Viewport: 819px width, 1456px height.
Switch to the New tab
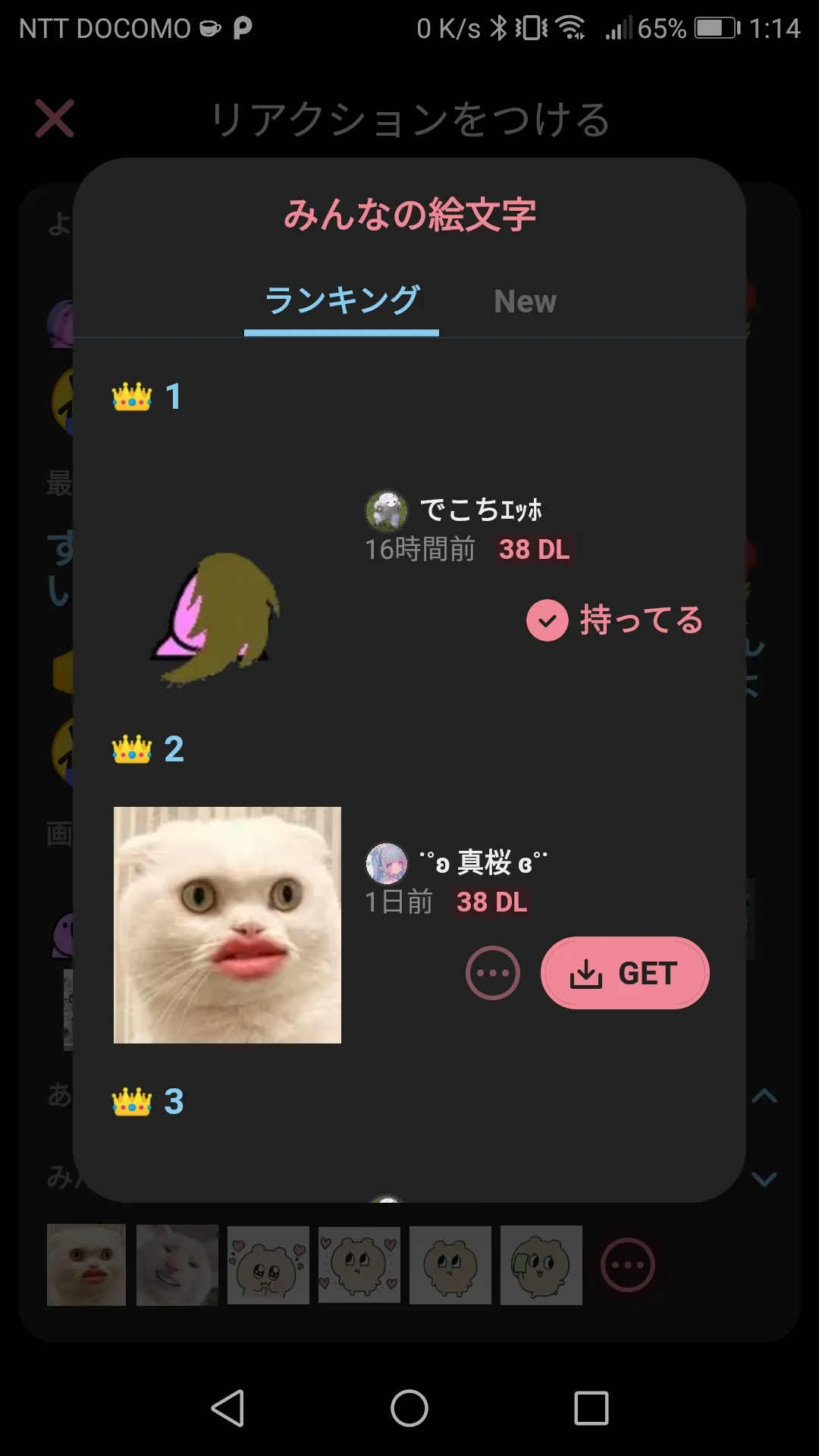(525, 301)
